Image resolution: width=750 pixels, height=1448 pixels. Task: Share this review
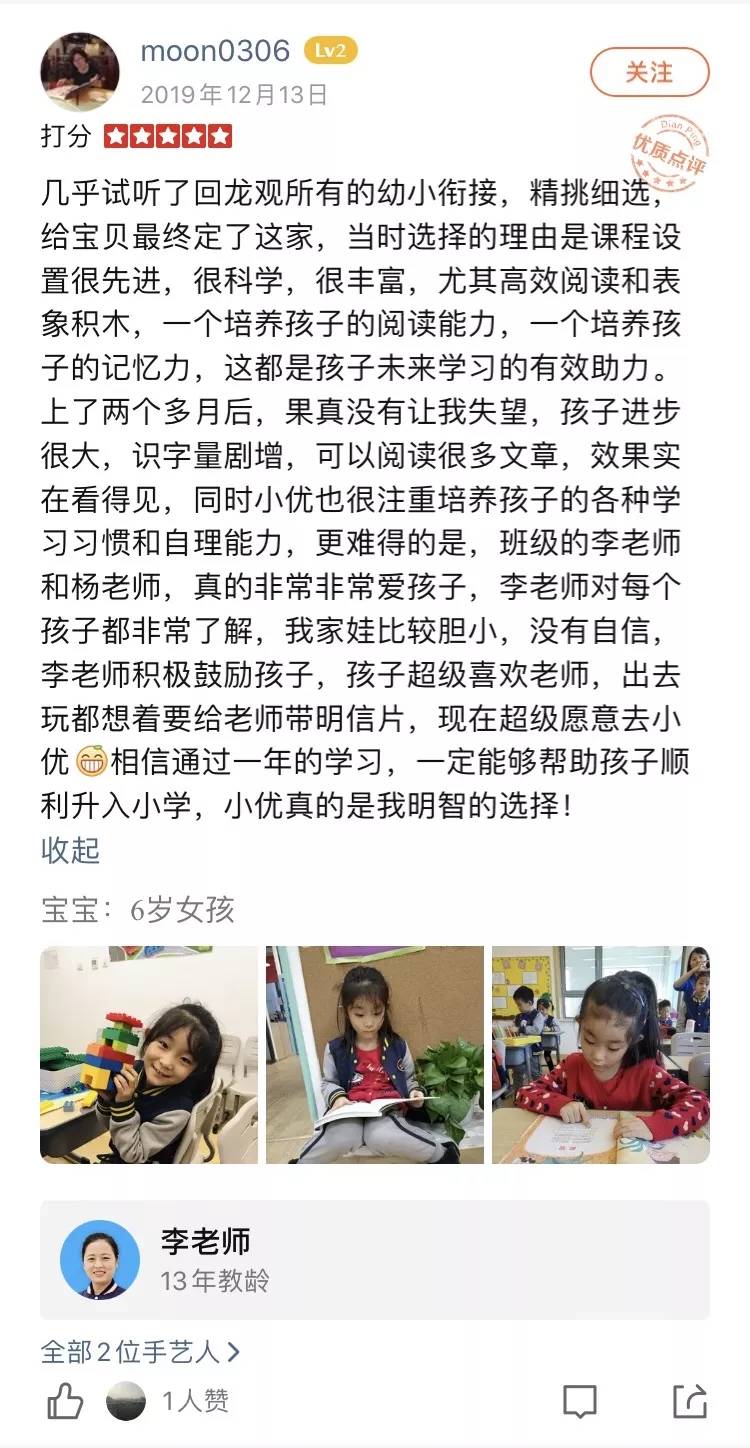690,1401
